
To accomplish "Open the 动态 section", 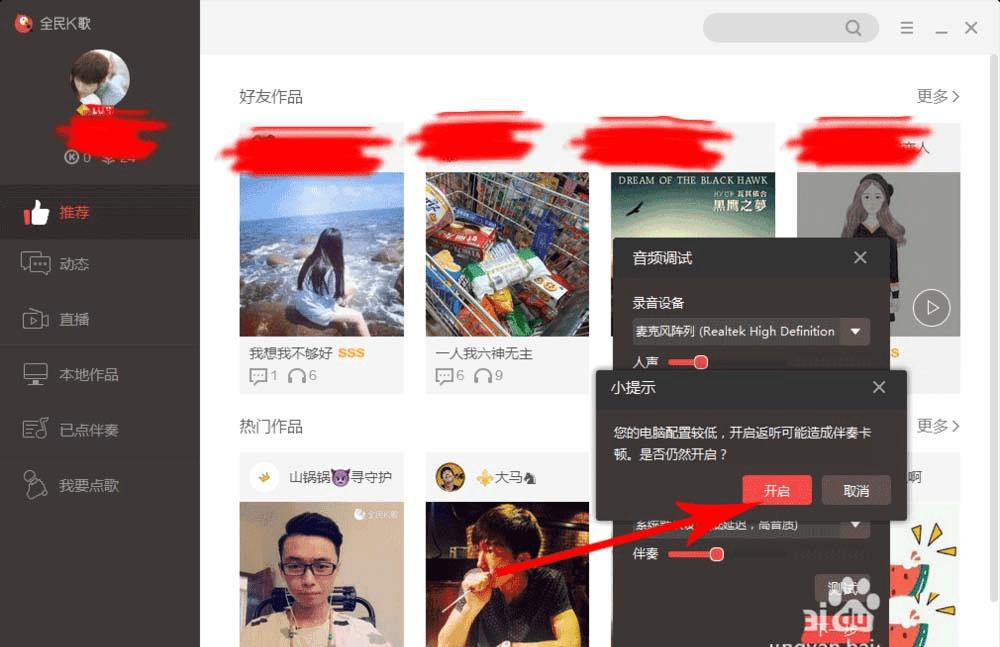I will click(x=74, y=264).
